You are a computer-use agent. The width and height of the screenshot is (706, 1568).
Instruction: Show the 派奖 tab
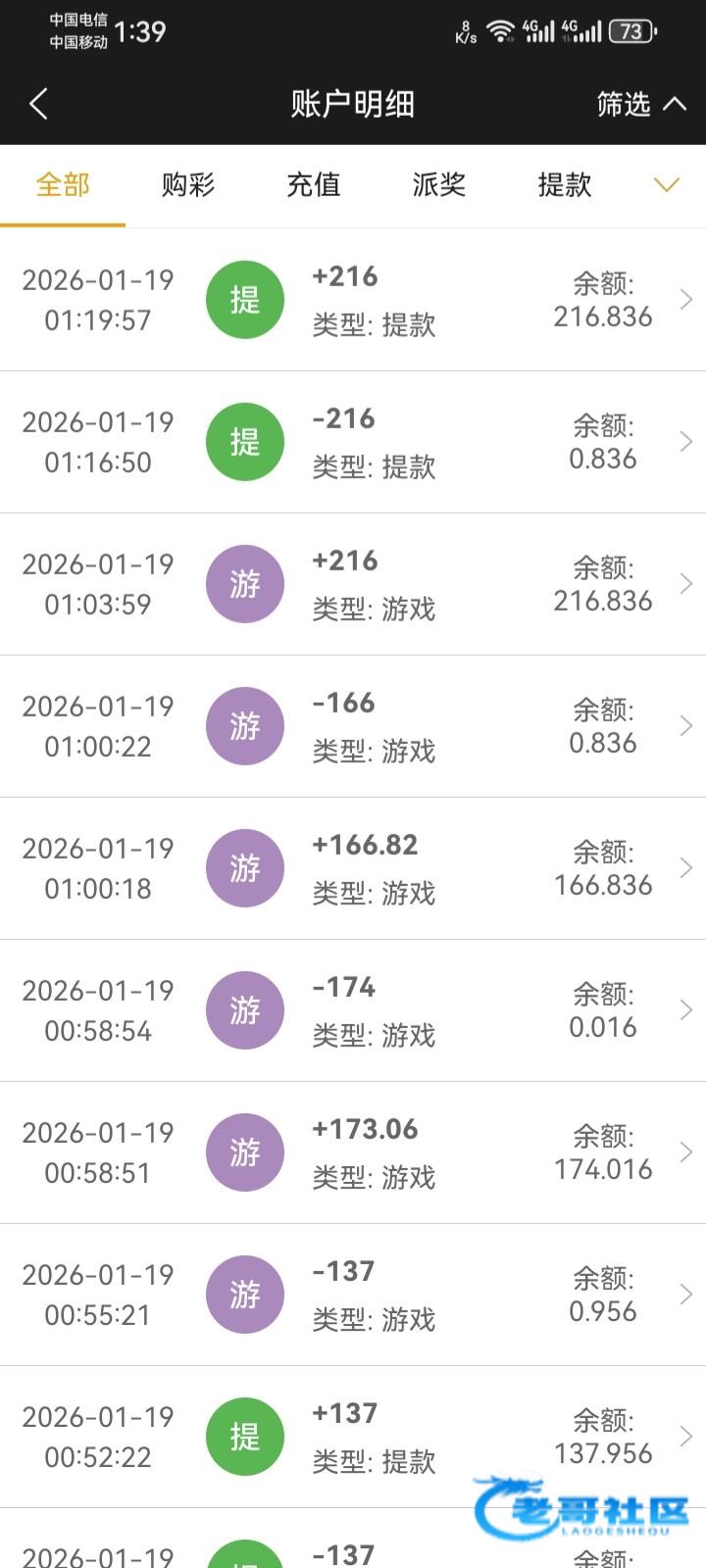439,185
